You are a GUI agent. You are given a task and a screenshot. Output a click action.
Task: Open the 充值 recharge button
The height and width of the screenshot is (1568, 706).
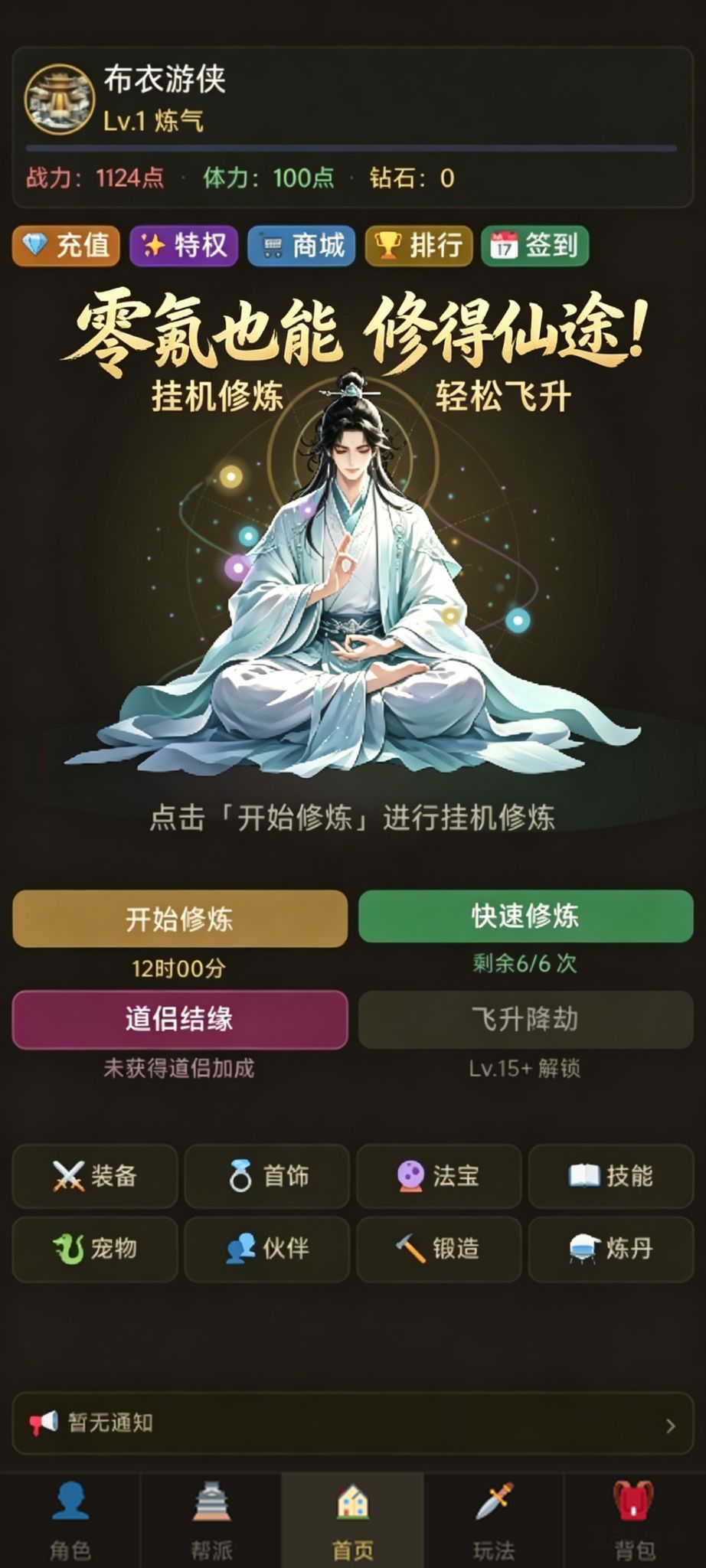[66, 246]
